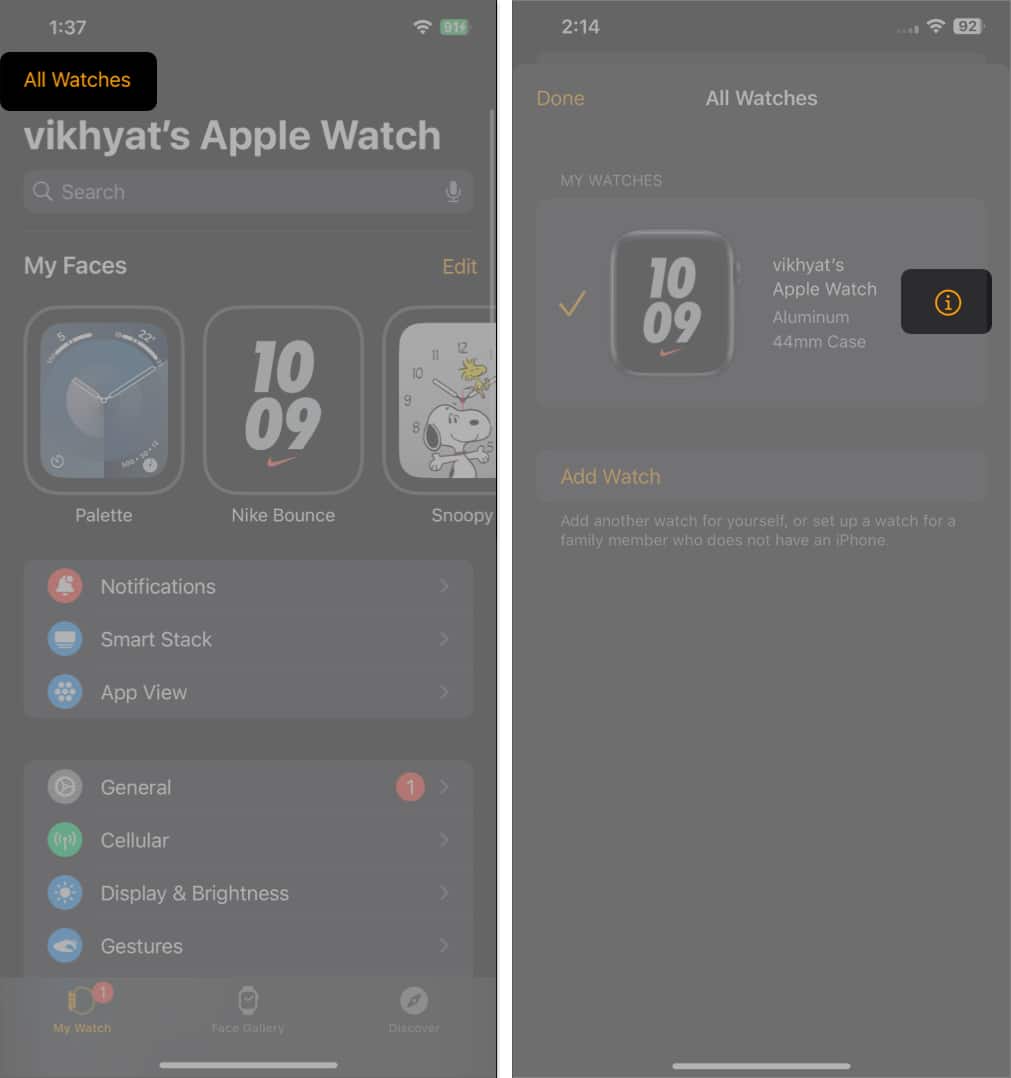Tap All Watches at the top left
Viewport: 1011px width, 1078px height.
click(x=78, y=80)
